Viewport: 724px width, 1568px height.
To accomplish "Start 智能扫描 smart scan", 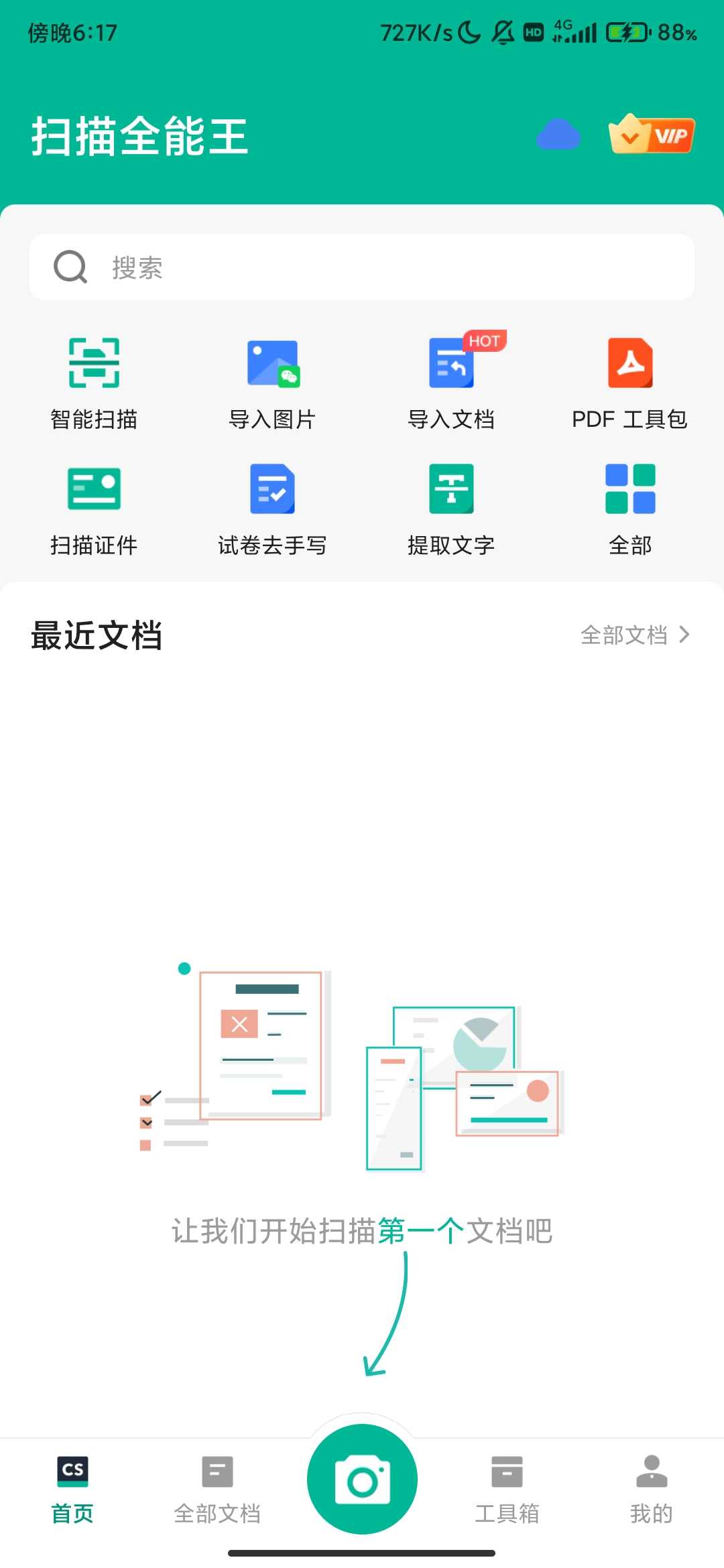I will point(94,383).
